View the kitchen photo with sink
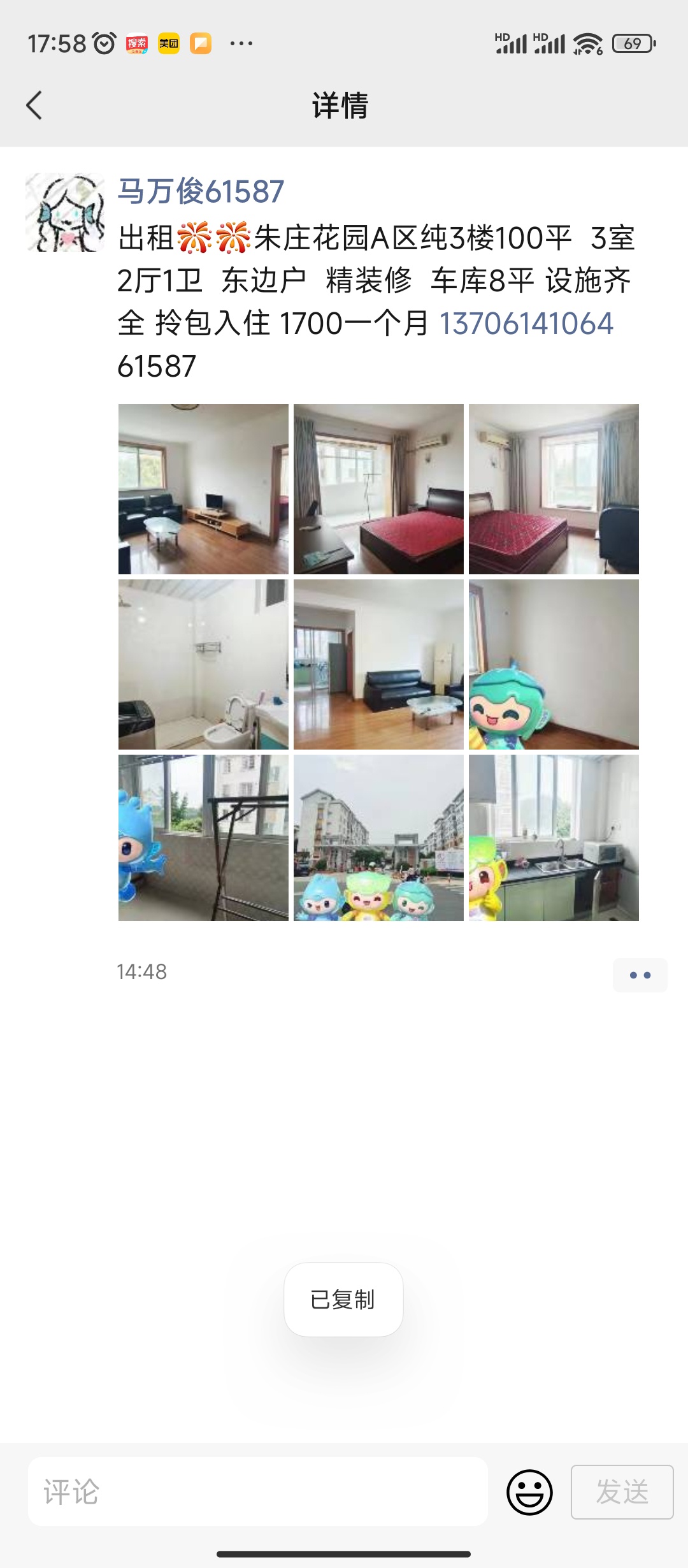 [554, 838]
